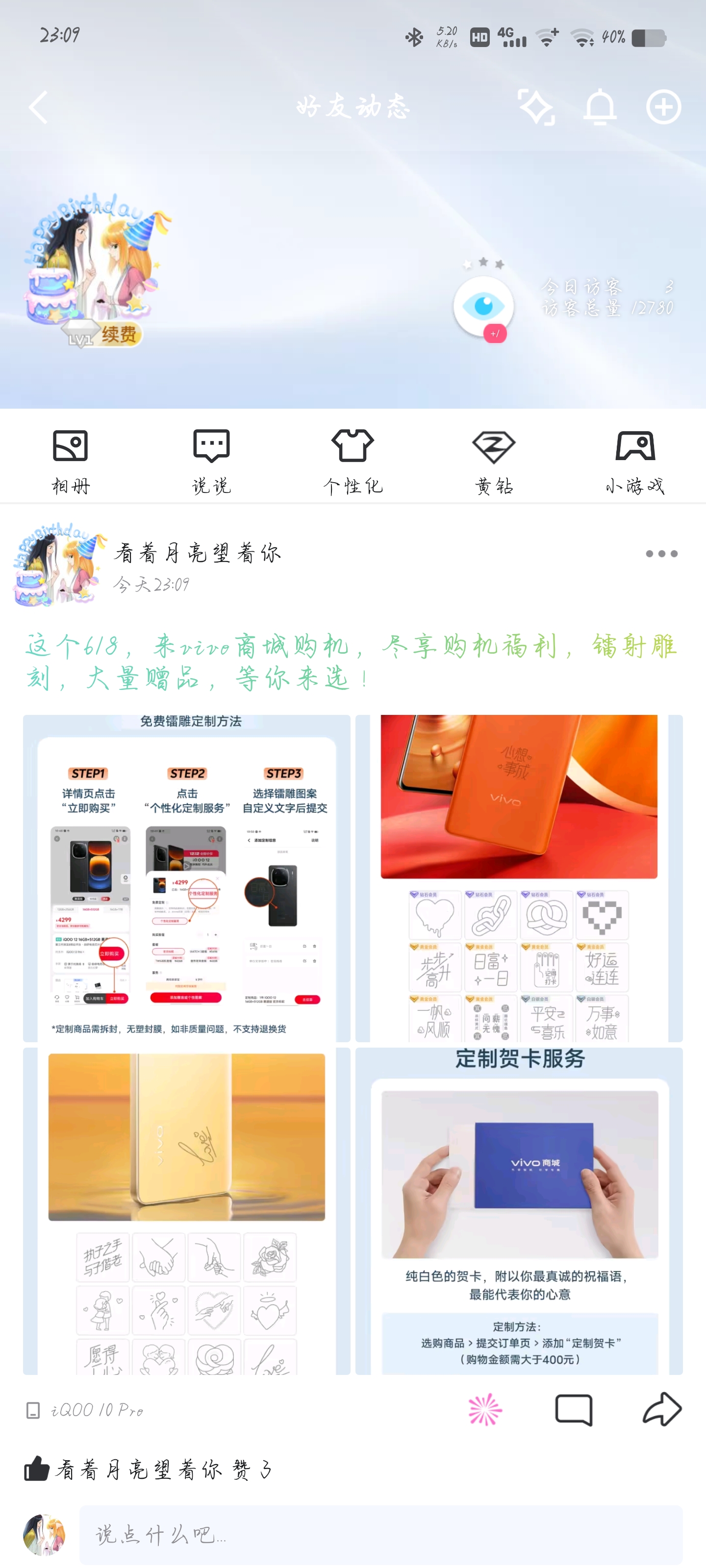Open the 免费镭雕定制方法 image

[x=186, y=878]
